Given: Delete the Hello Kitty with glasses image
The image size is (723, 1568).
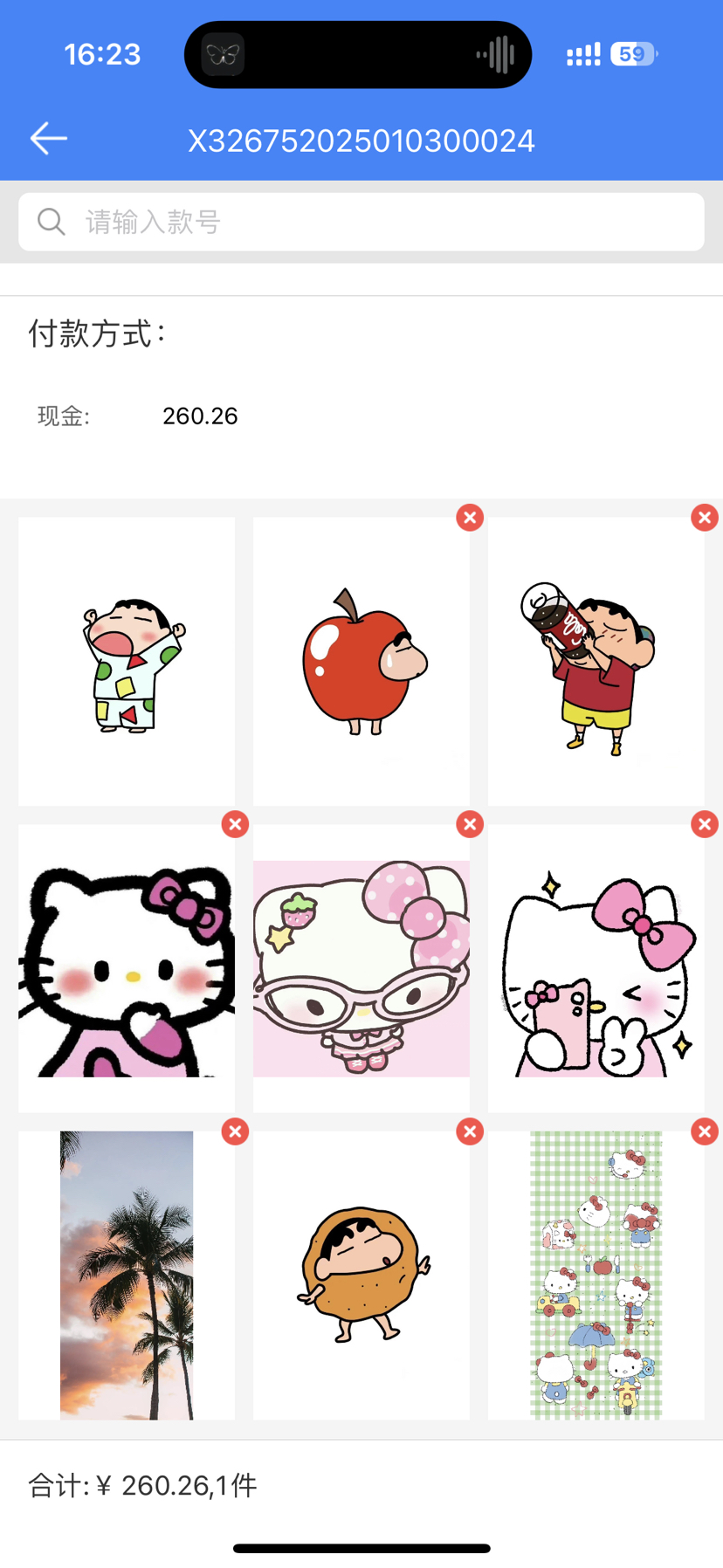Looking at the screenshot, I should tap(470, 824).
